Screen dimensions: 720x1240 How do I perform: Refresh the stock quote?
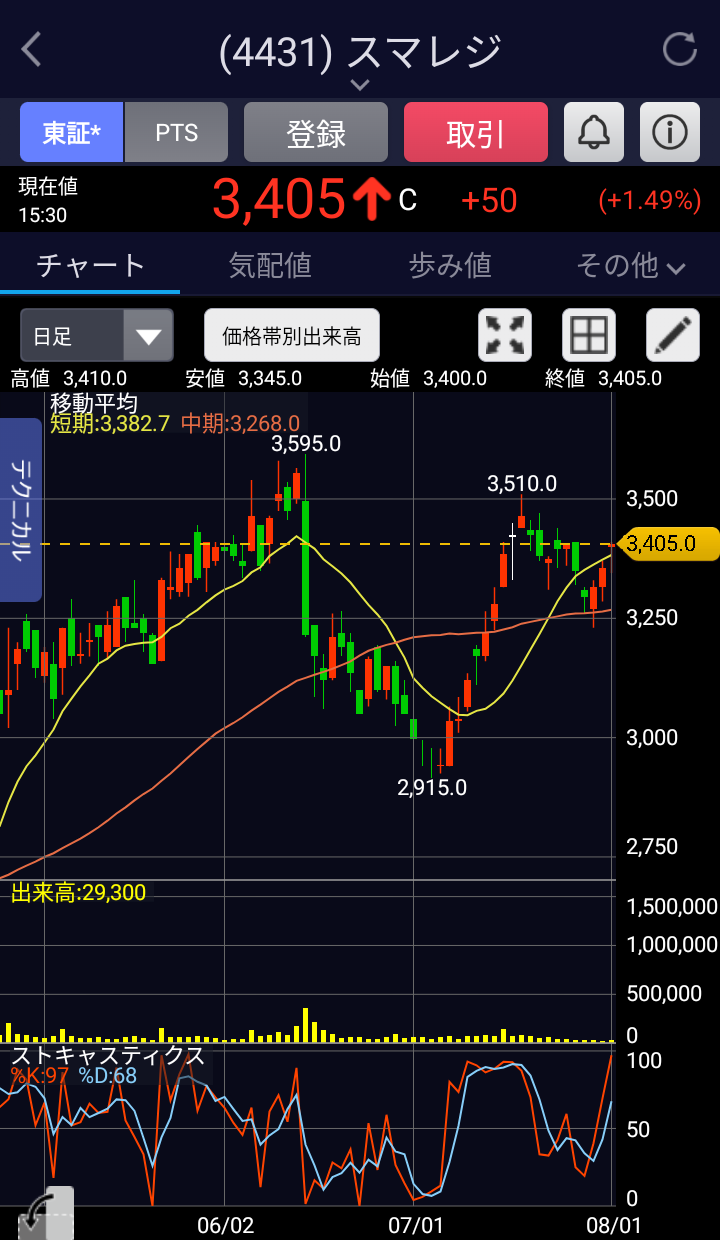(680, 49)
